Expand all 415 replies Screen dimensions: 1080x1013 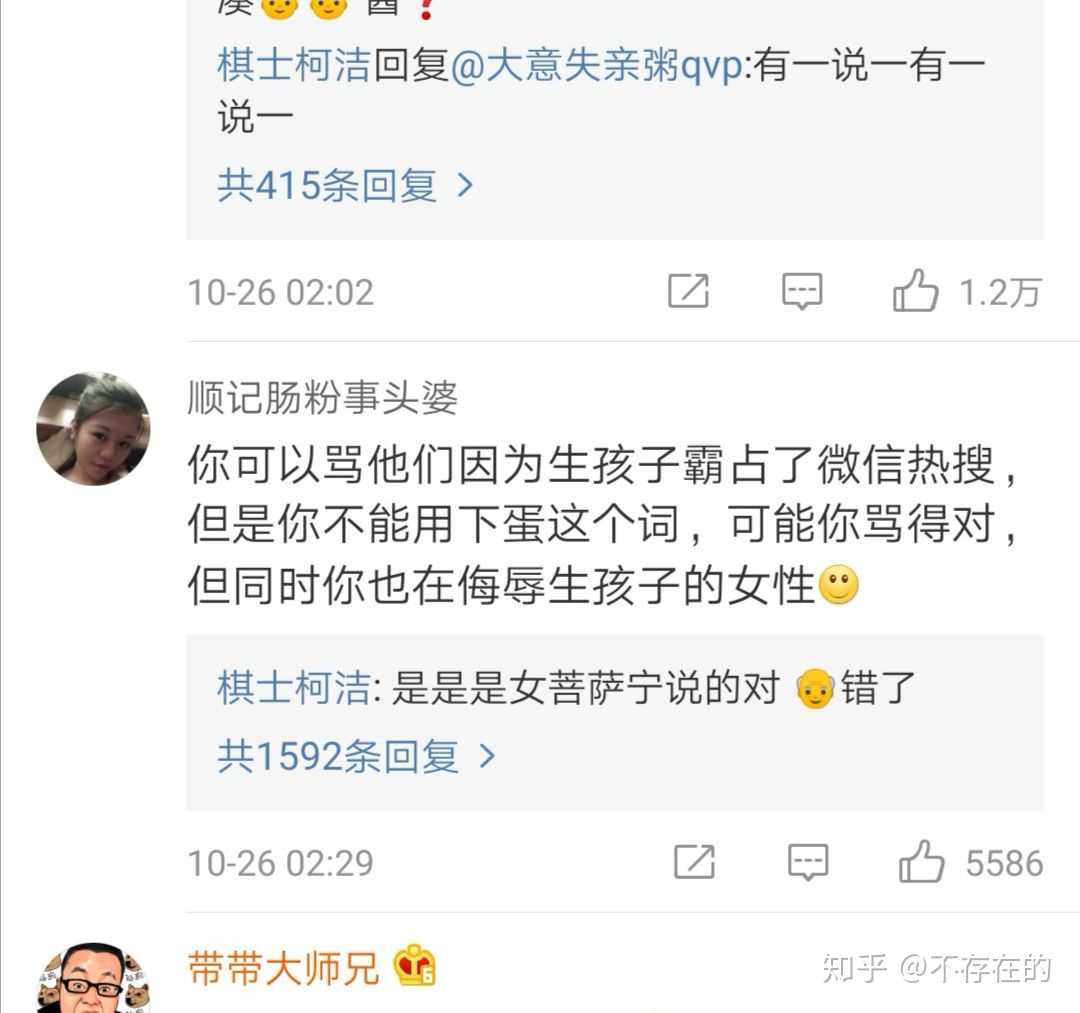pos(345,186)
